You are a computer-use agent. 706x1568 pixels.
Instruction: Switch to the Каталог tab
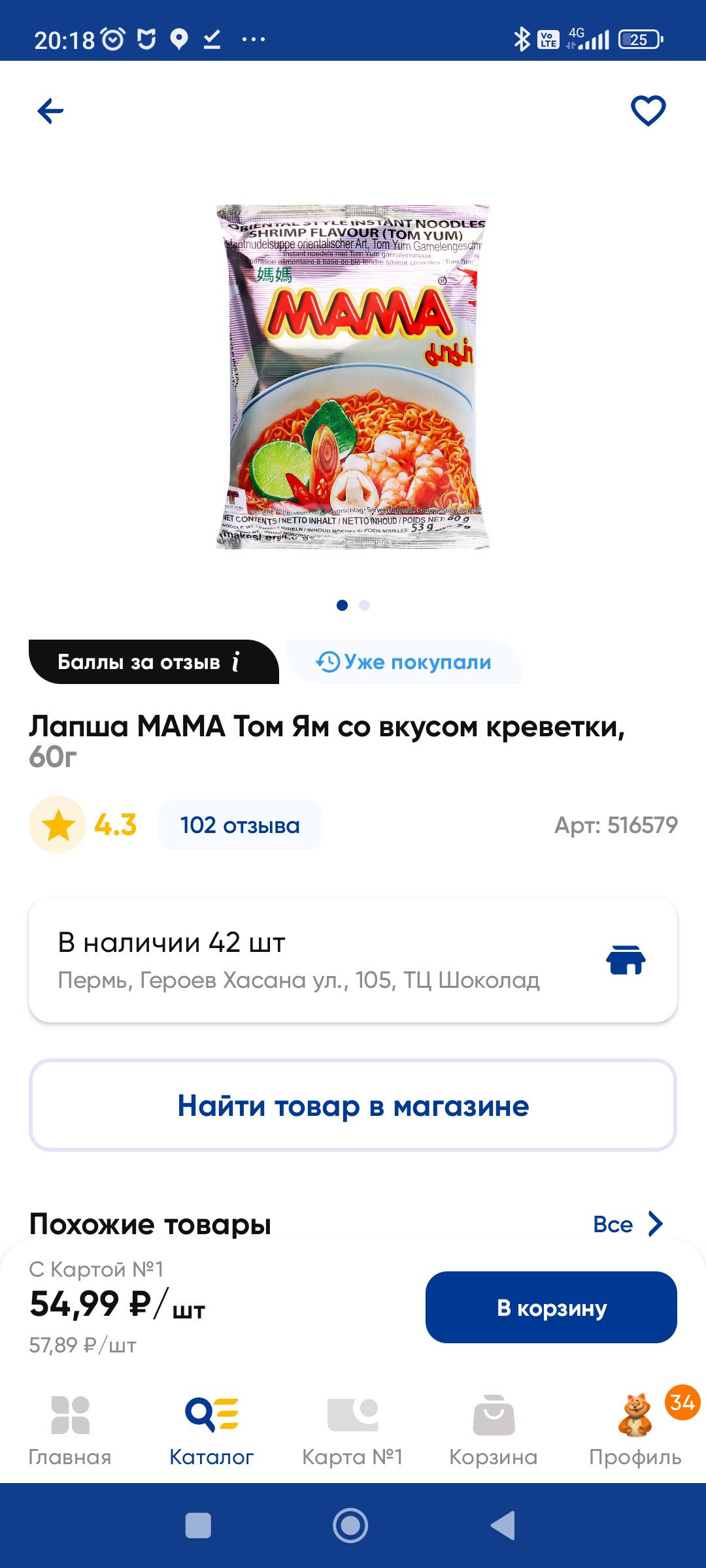(211, 1431)
